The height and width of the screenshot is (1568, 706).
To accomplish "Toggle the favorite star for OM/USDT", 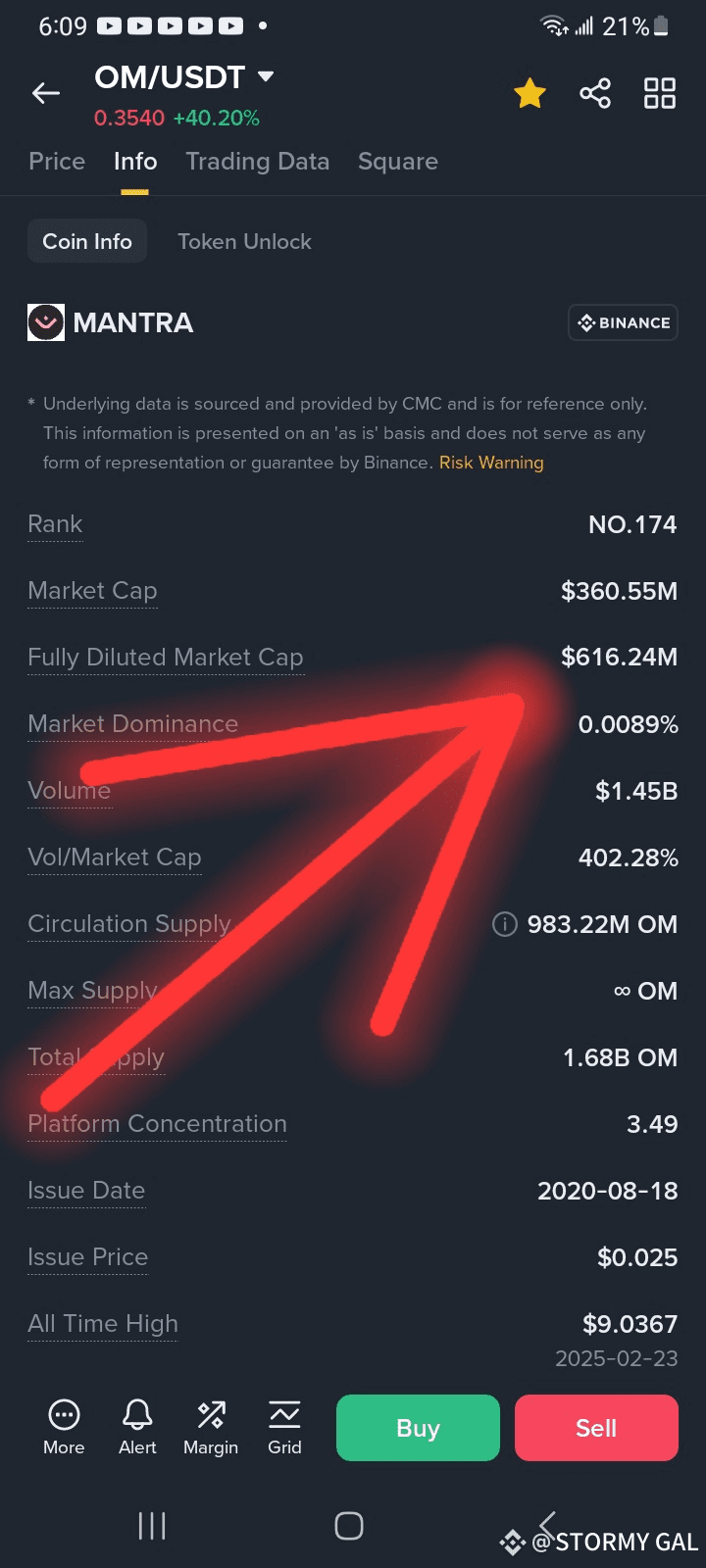I will (529, 93).
